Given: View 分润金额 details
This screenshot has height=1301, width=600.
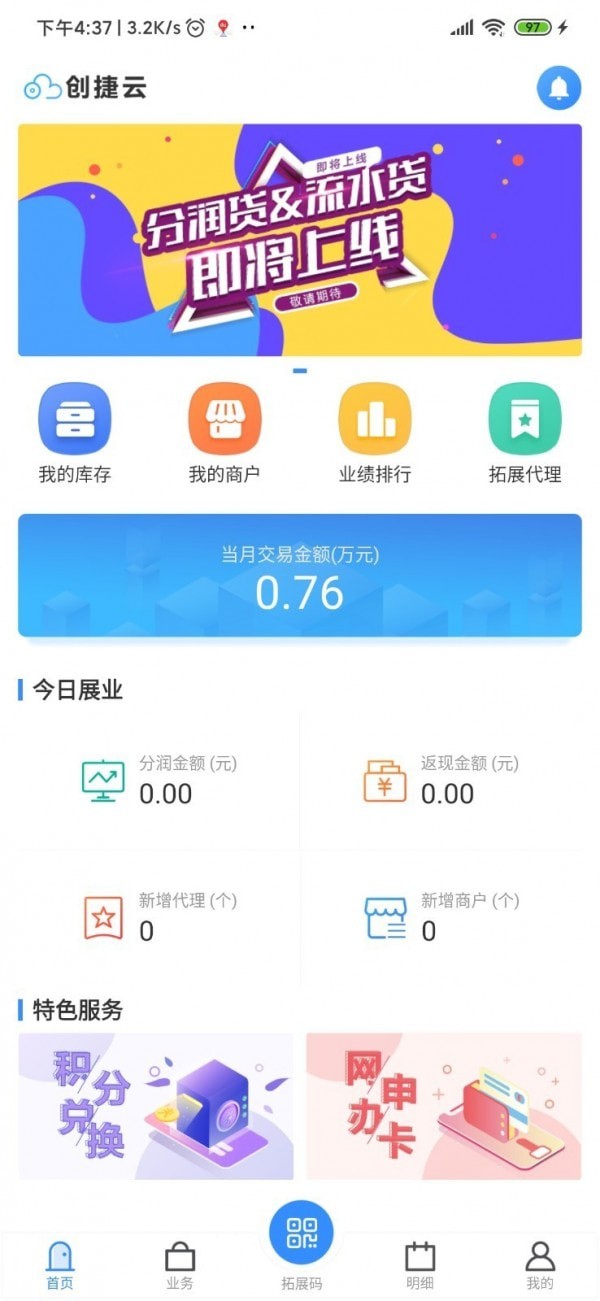Looking at the screenshot, I should 158,781.
